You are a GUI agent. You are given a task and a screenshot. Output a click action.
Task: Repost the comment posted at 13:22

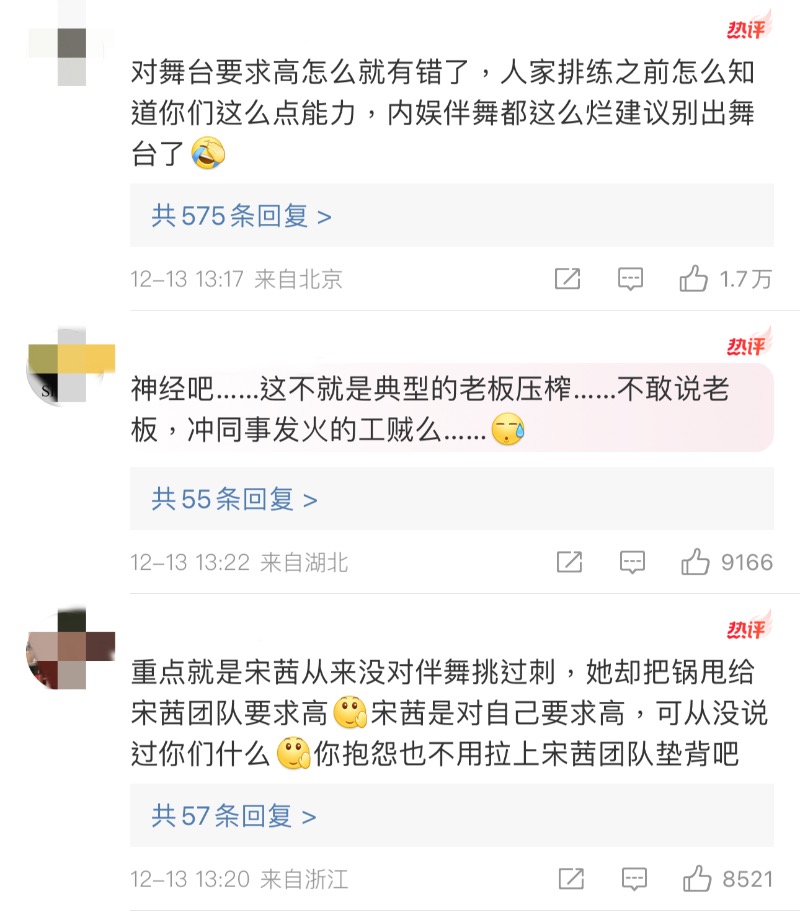click(569, 562)
